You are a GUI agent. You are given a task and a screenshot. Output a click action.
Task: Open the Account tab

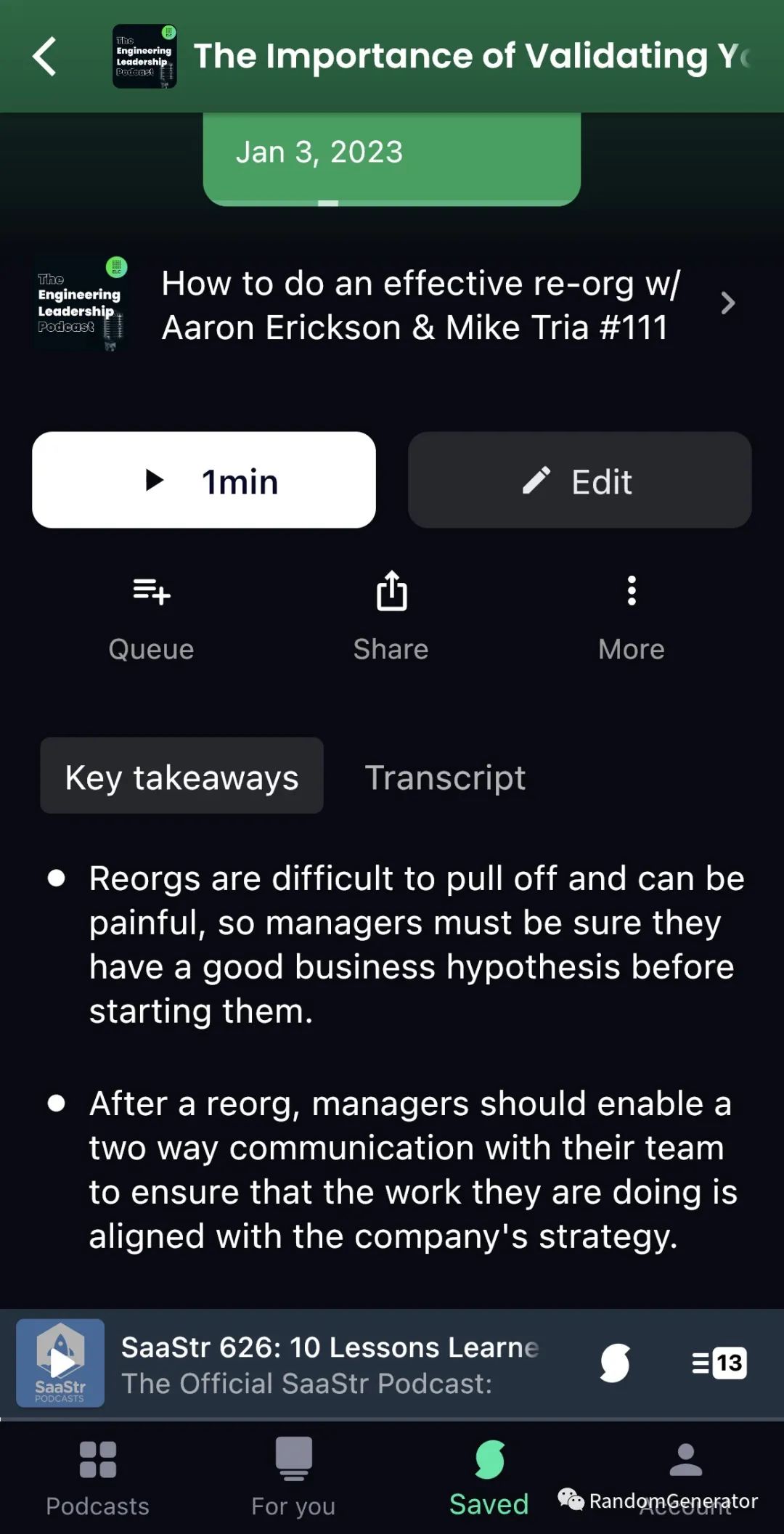pyautogui.click(x=685, y=1474)
